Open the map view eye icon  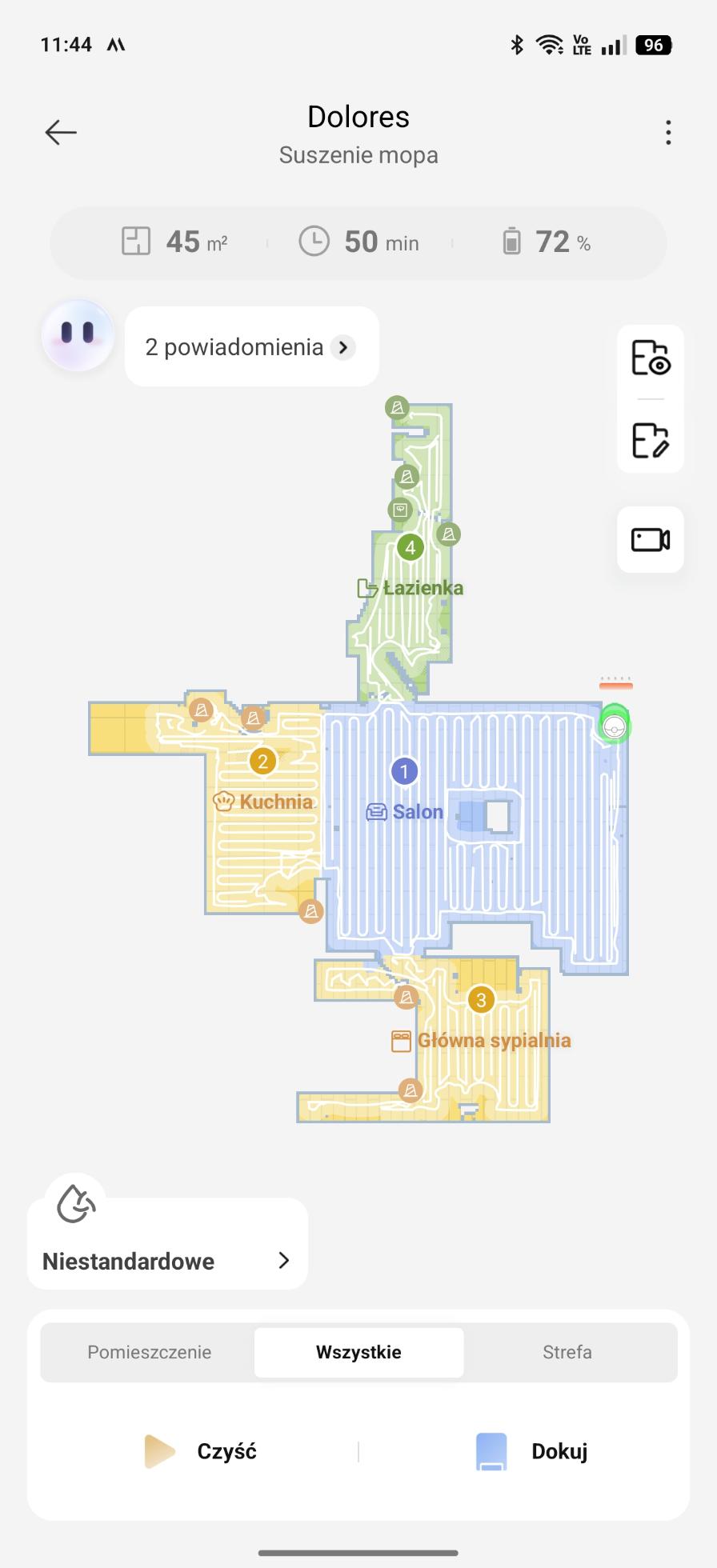coord(650,358)
